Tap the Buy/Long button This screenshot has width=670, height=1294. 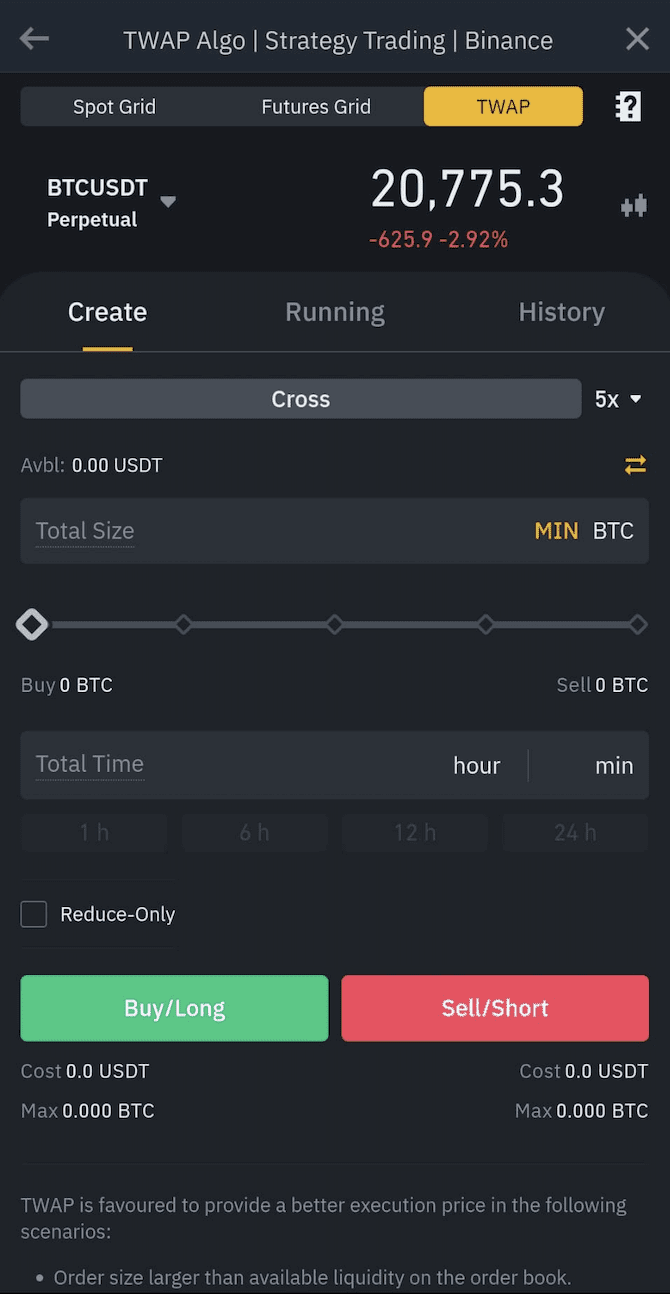174,1008
